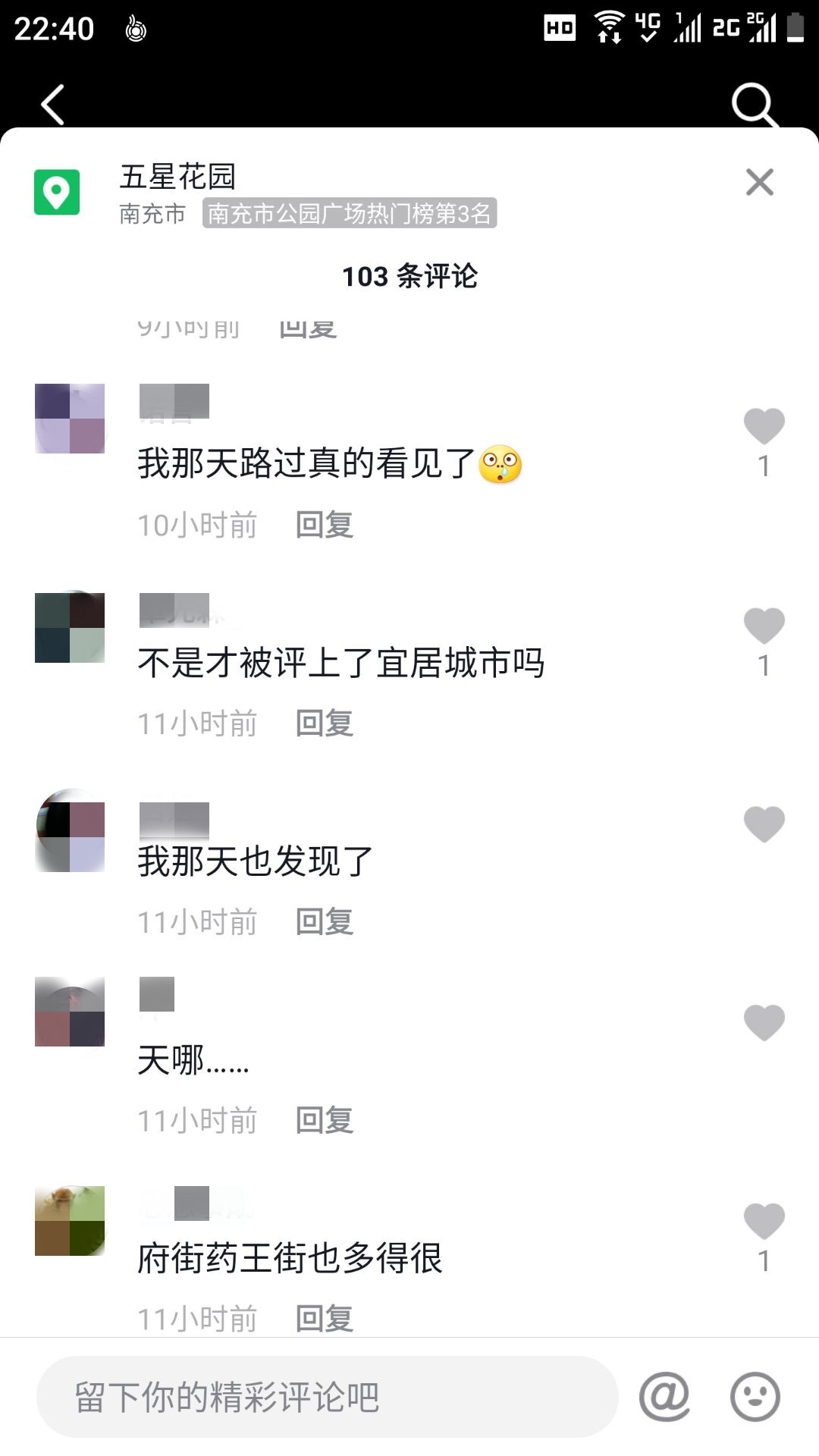Focus the 留下你的精彩评论吧 comment box

[x=326, y=1397]
